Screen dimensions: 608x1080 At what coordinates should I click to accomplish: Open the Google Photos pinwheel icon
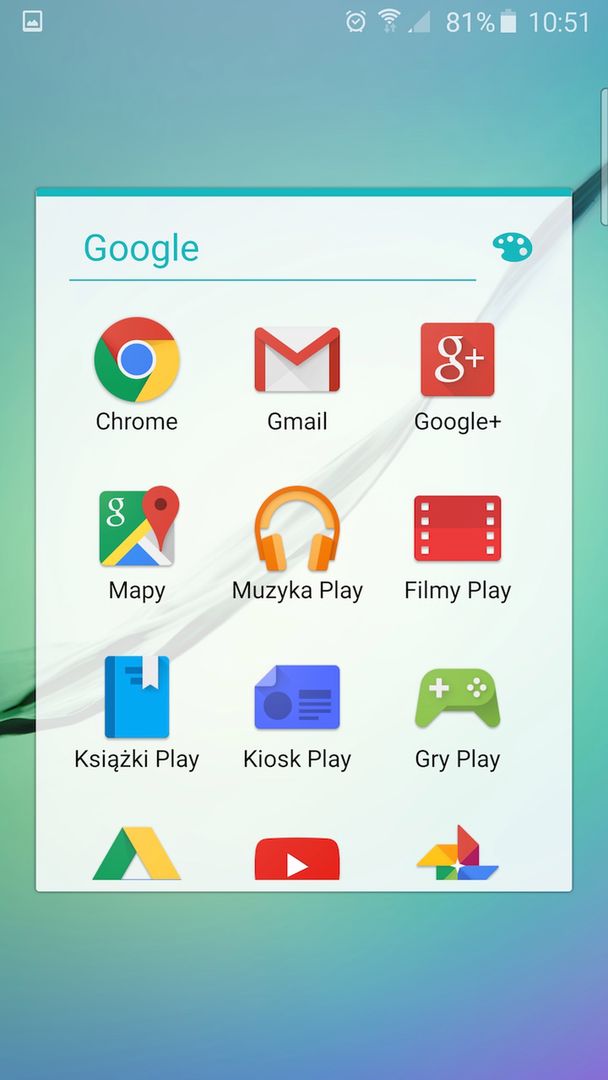pyautogui.click(x=457, y=855)
